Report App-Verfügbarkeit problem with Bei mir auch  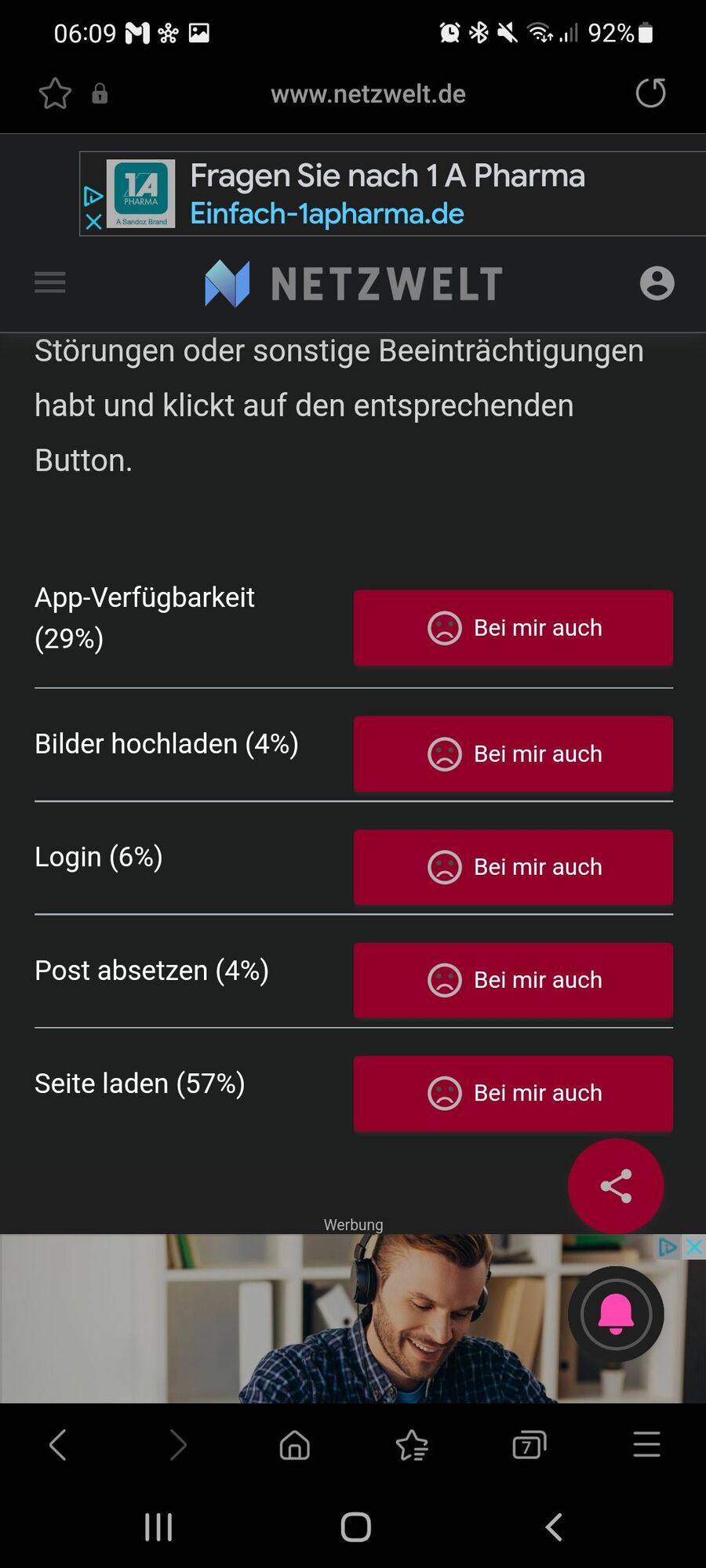pyautogui.click(x=513, y=628)
